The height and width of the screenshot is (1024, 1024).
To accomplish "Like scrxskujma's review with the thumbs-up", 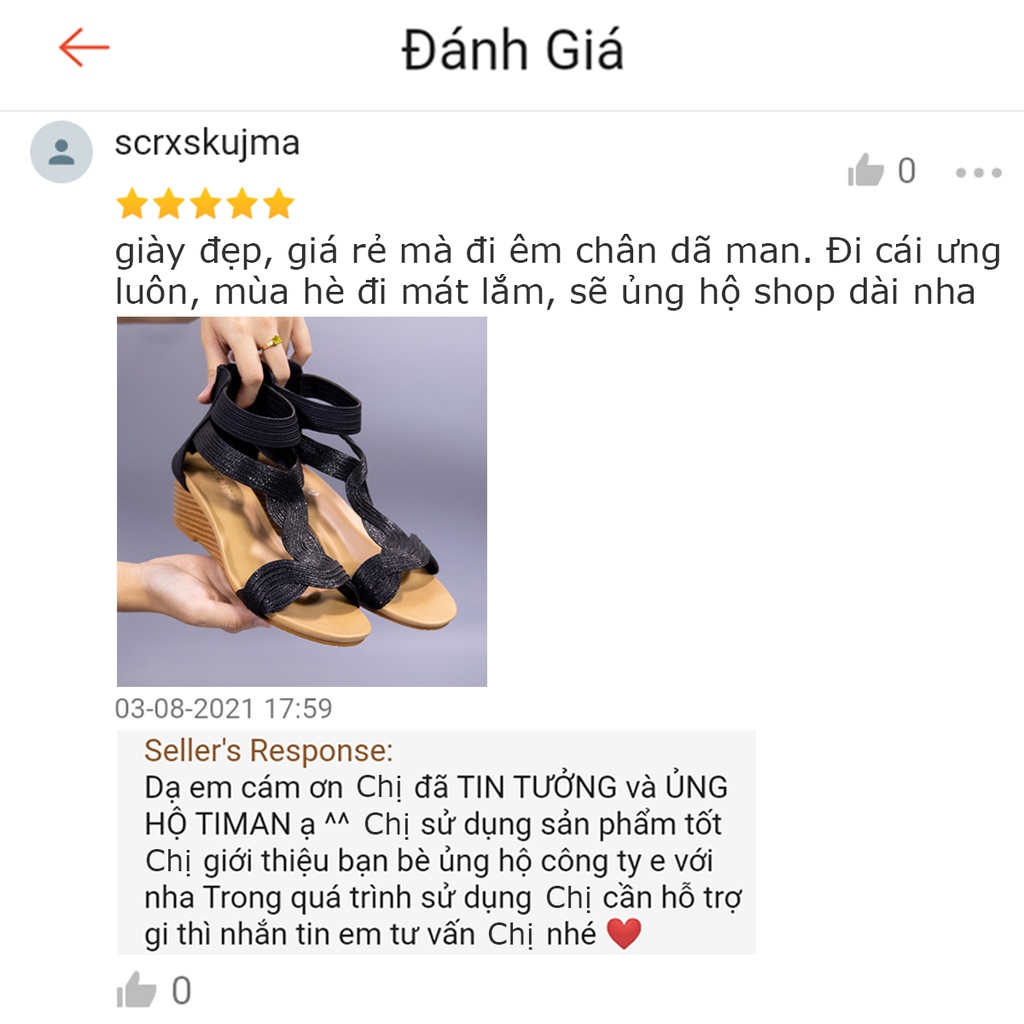I will click(x=866, y=172).
